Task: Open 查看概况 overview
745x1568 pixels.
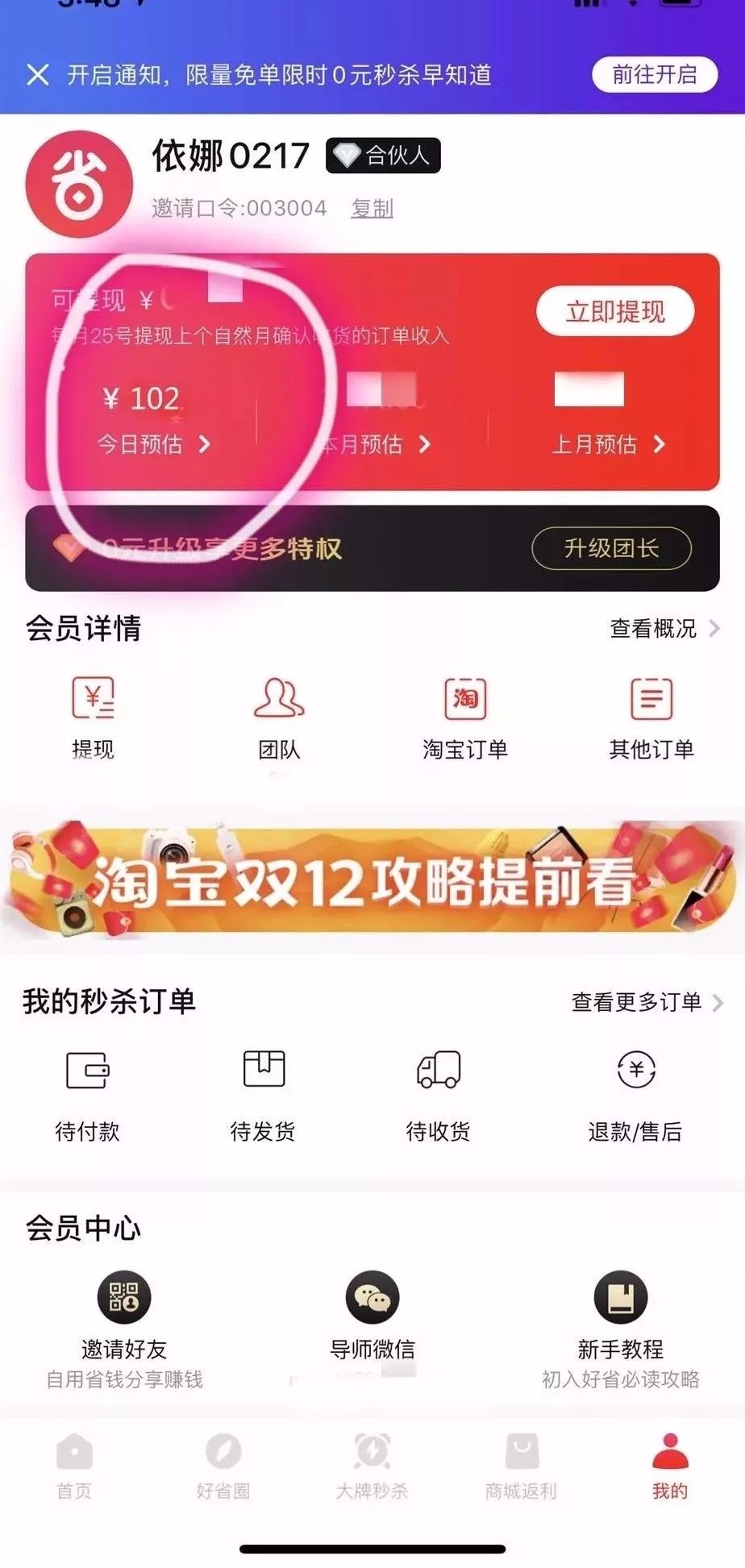Action: coord(664,628)
